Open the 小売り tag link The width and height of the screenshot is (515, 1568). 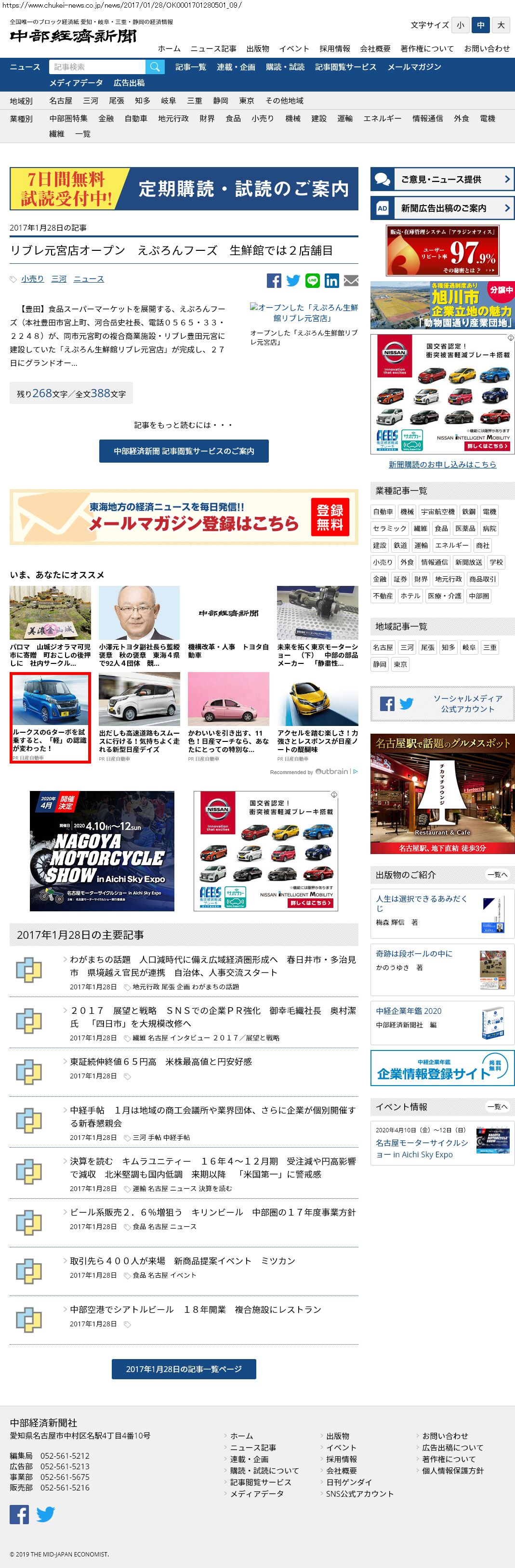point(32,279)
